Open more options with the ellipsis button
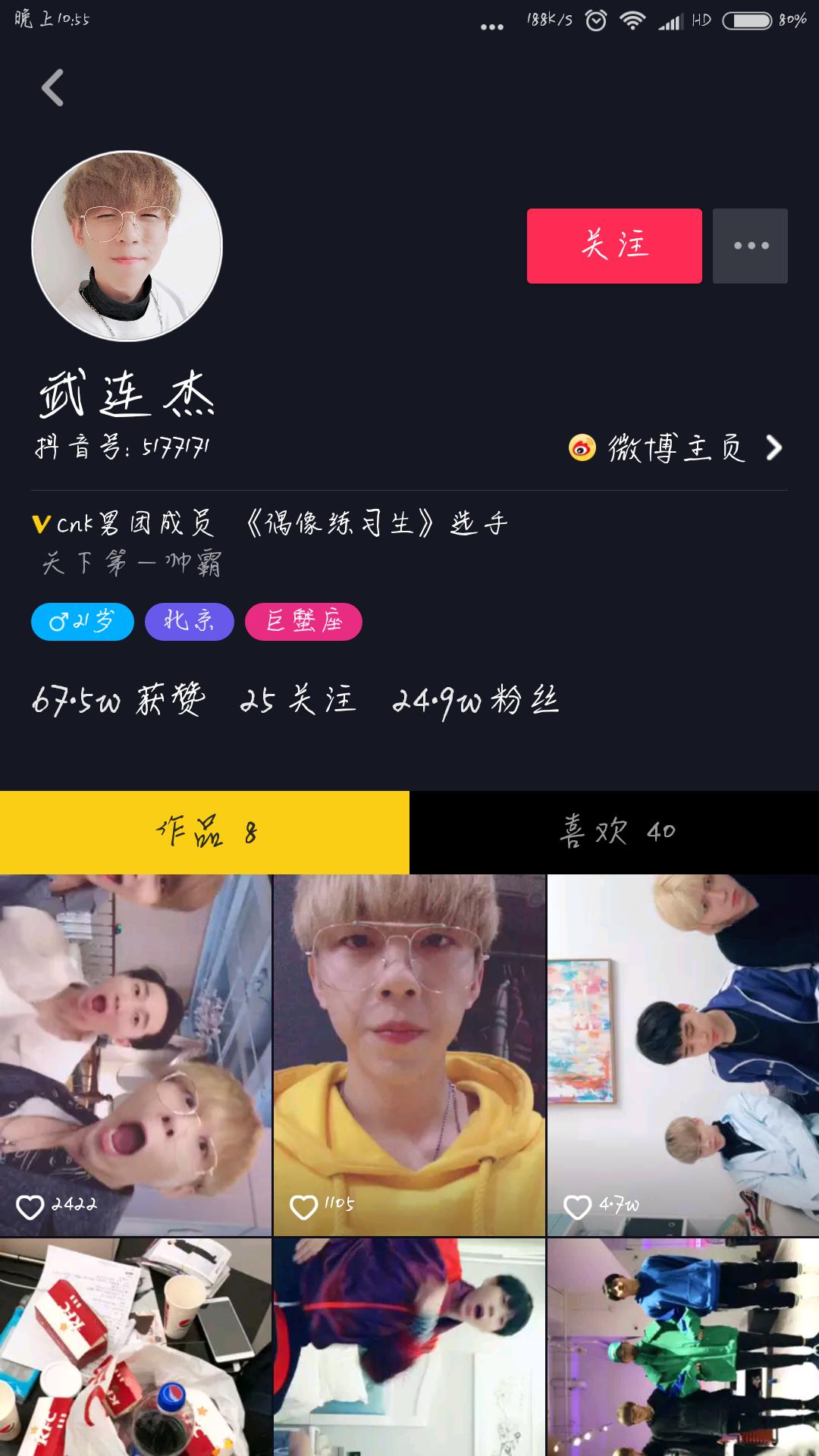Viewport: 819px width, 1456px height. point(750,245)
